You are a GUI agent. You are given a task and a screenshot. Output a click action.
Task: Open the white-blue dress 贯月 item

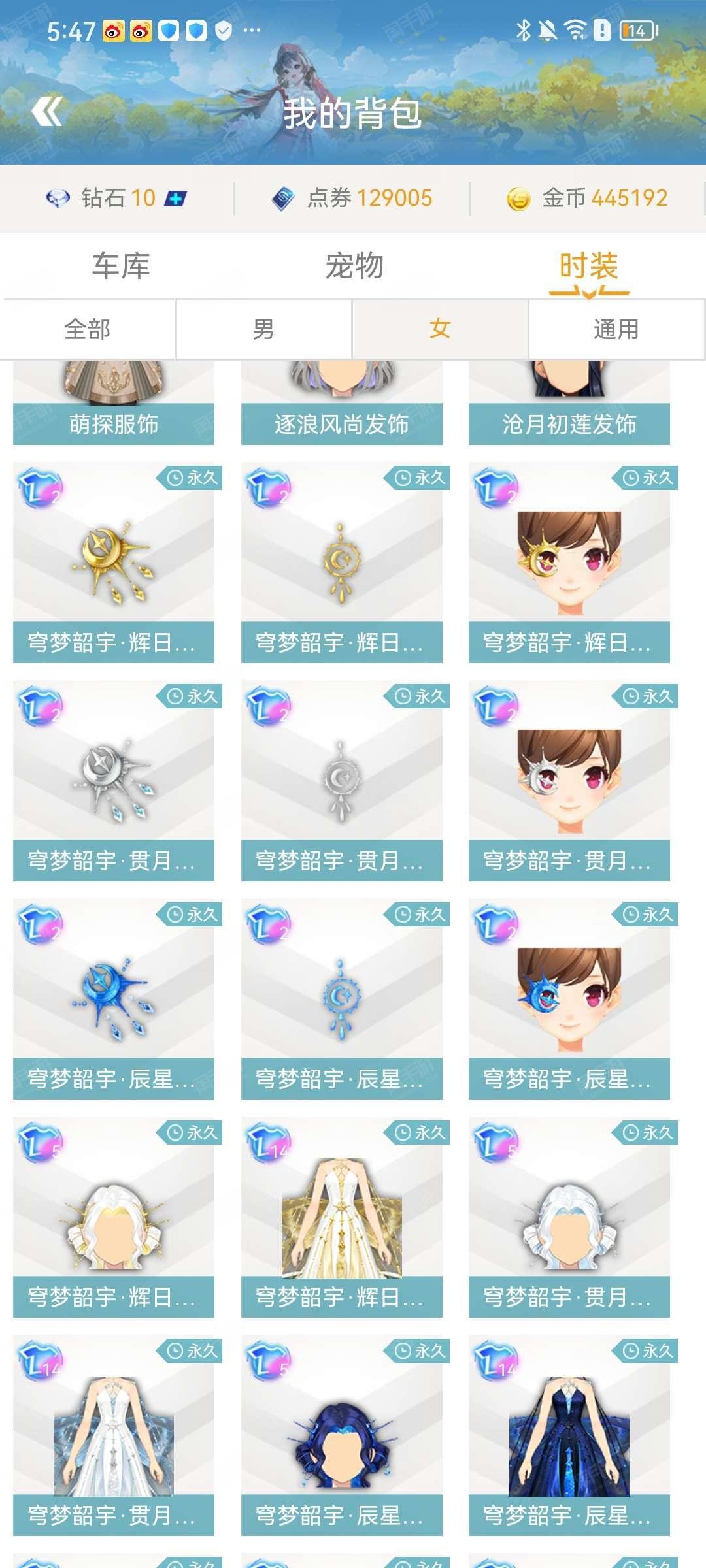[x=114, y=1435]
